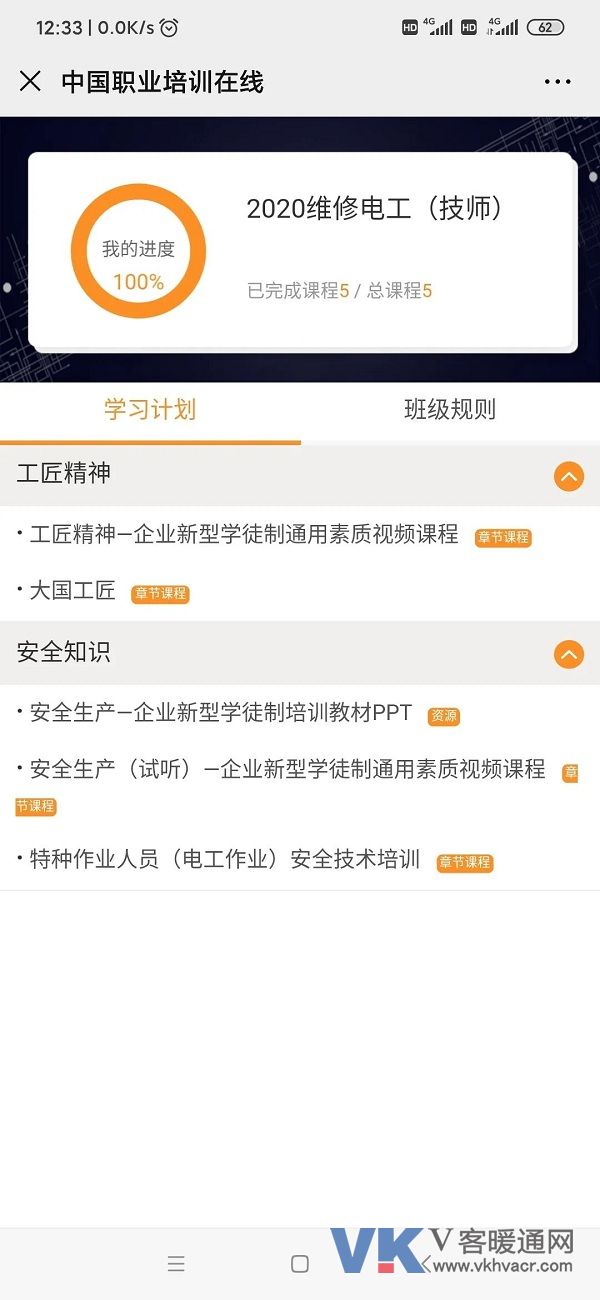600x1300 pixels.
Task: Tap the system recent apps menu button
Action: [x=176, y=1264]
